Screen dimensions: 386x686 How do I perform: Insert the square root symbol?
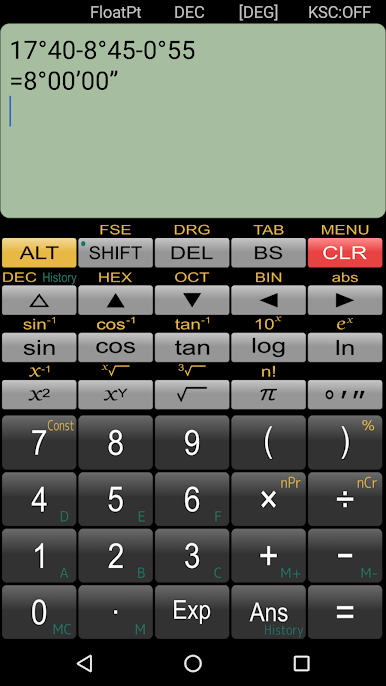coord(192,395)
